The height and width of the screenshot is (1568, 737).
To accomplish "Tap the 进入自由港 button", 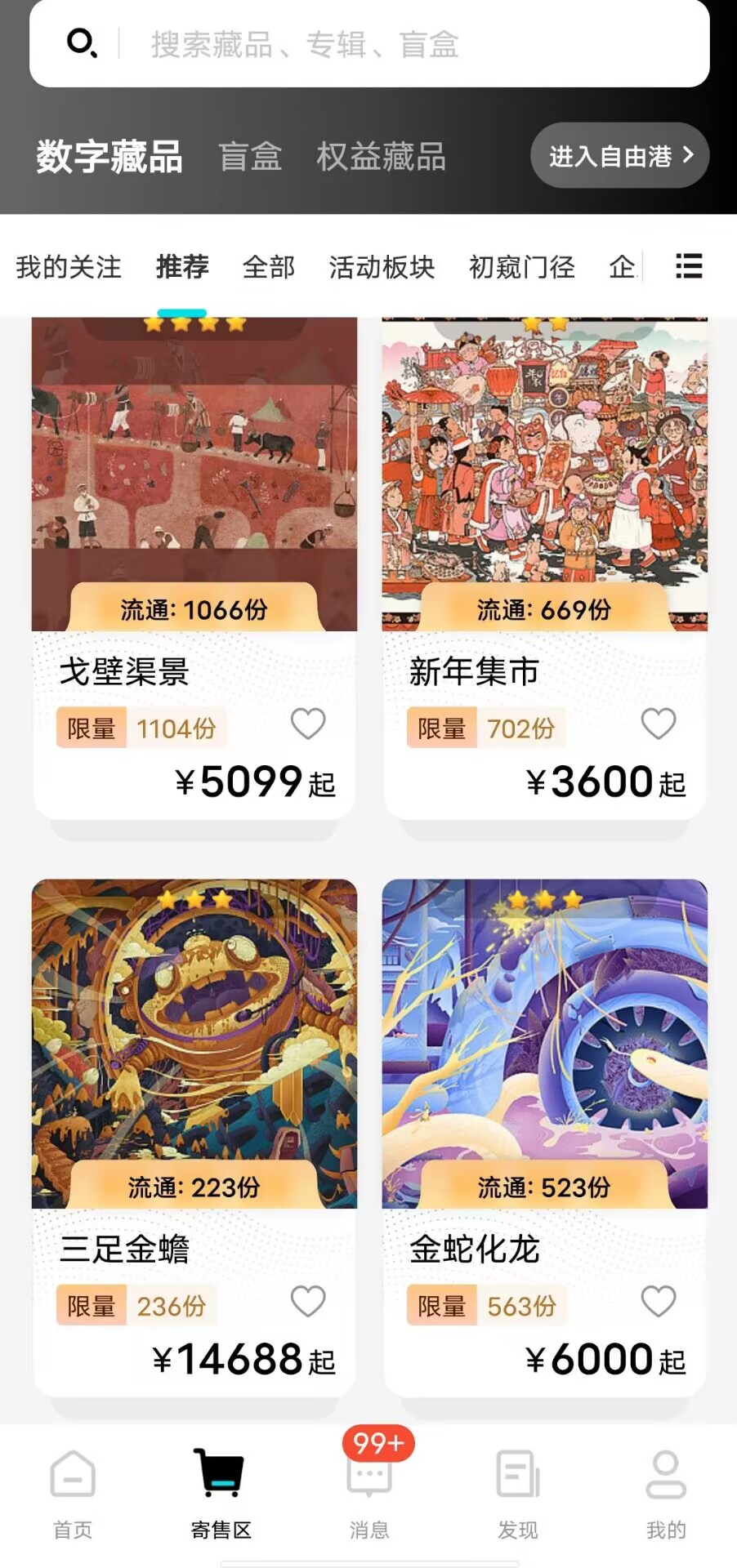I will point(618,155).
